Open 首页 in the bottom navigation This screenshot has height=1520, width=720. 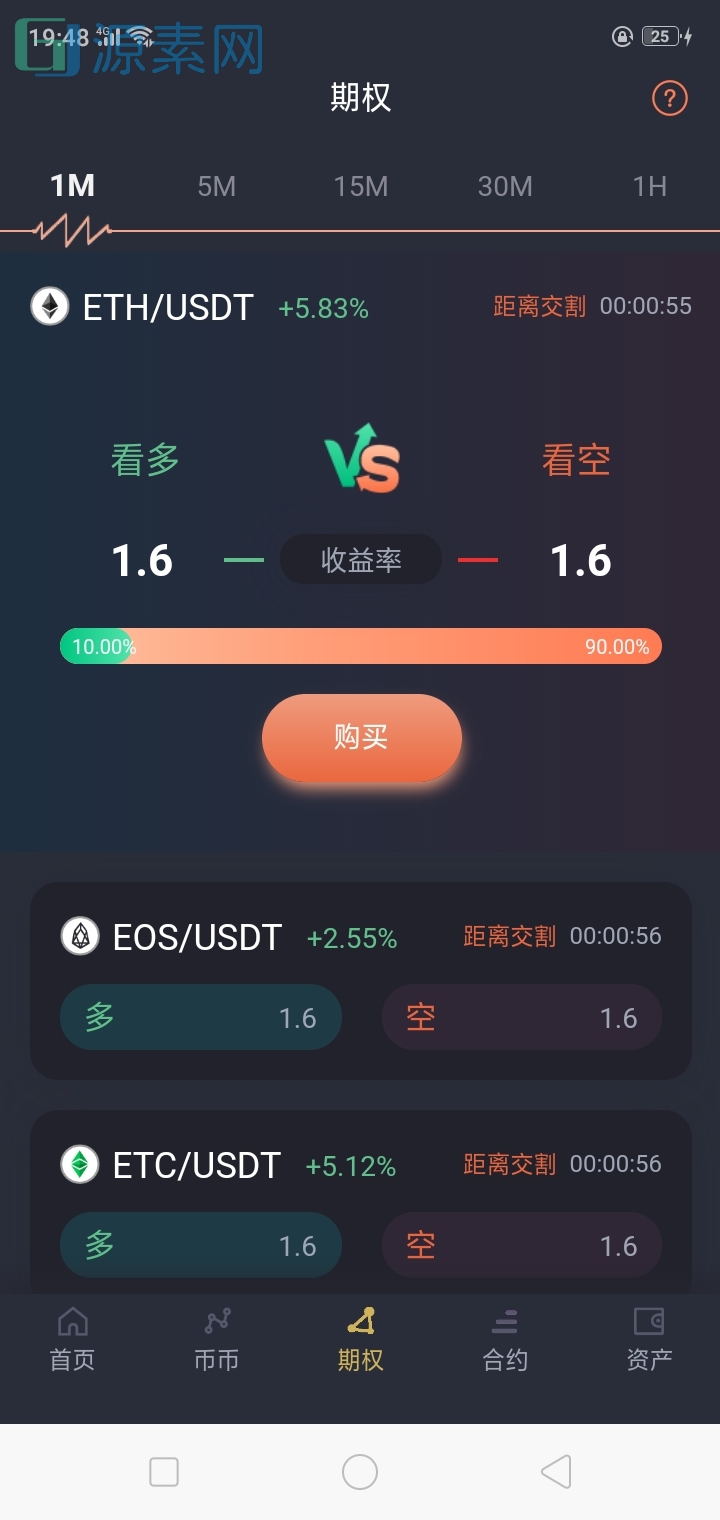[x=71, y=1340]
